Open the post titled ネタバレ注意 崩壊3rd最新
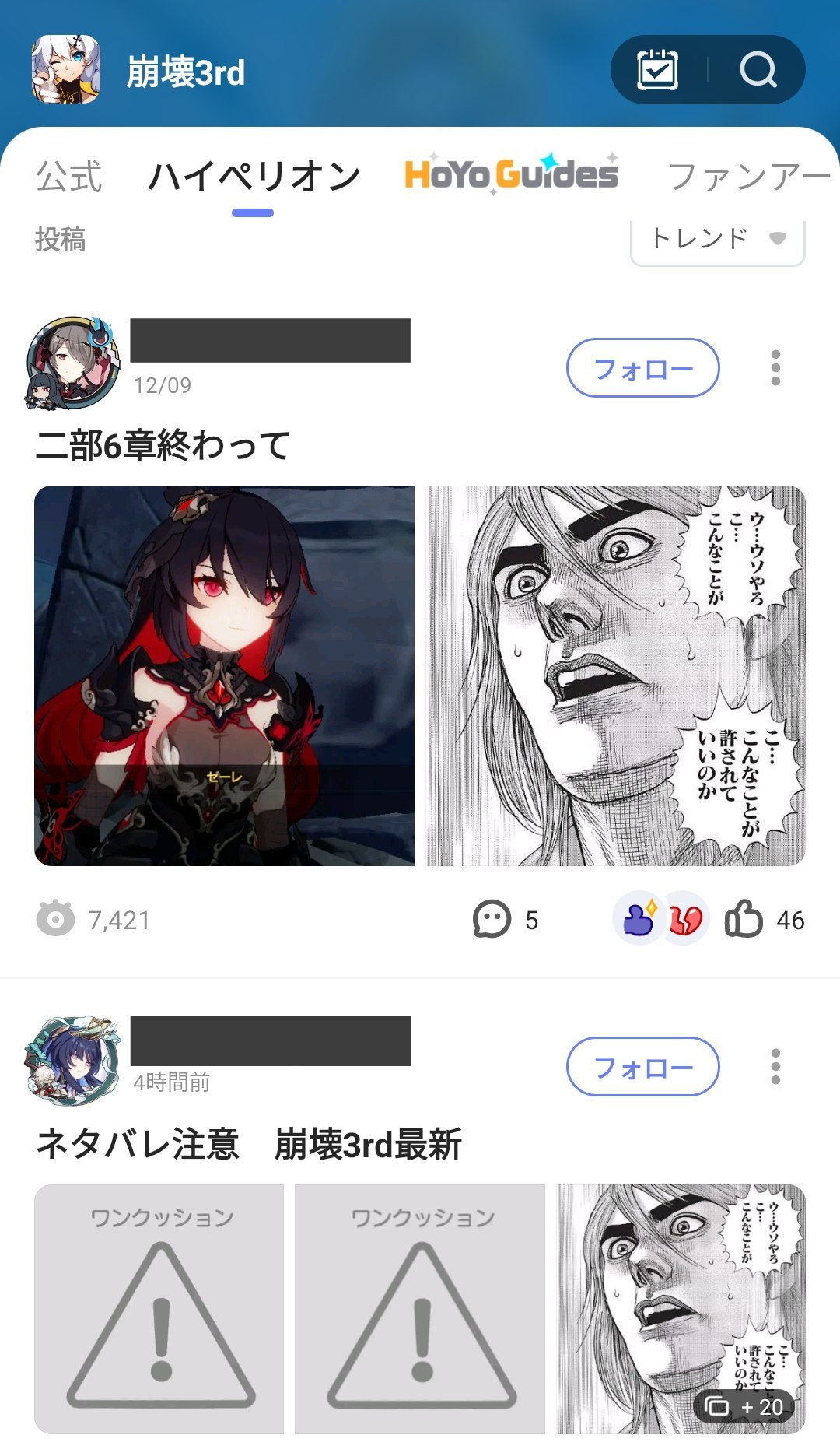 click(x=249, y=1144)
